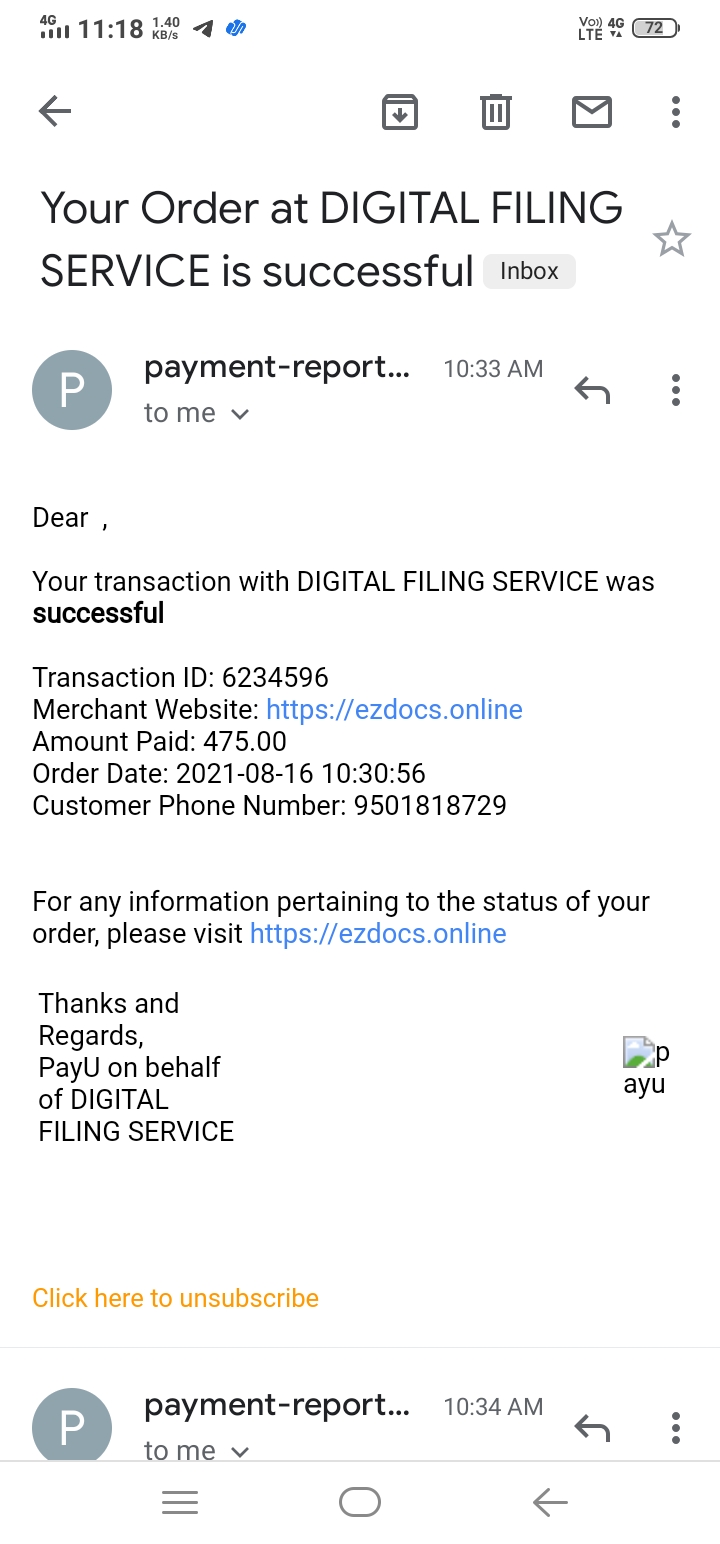
Task: Archive this email
Action: pyautogui.click(x=400, y=112)
